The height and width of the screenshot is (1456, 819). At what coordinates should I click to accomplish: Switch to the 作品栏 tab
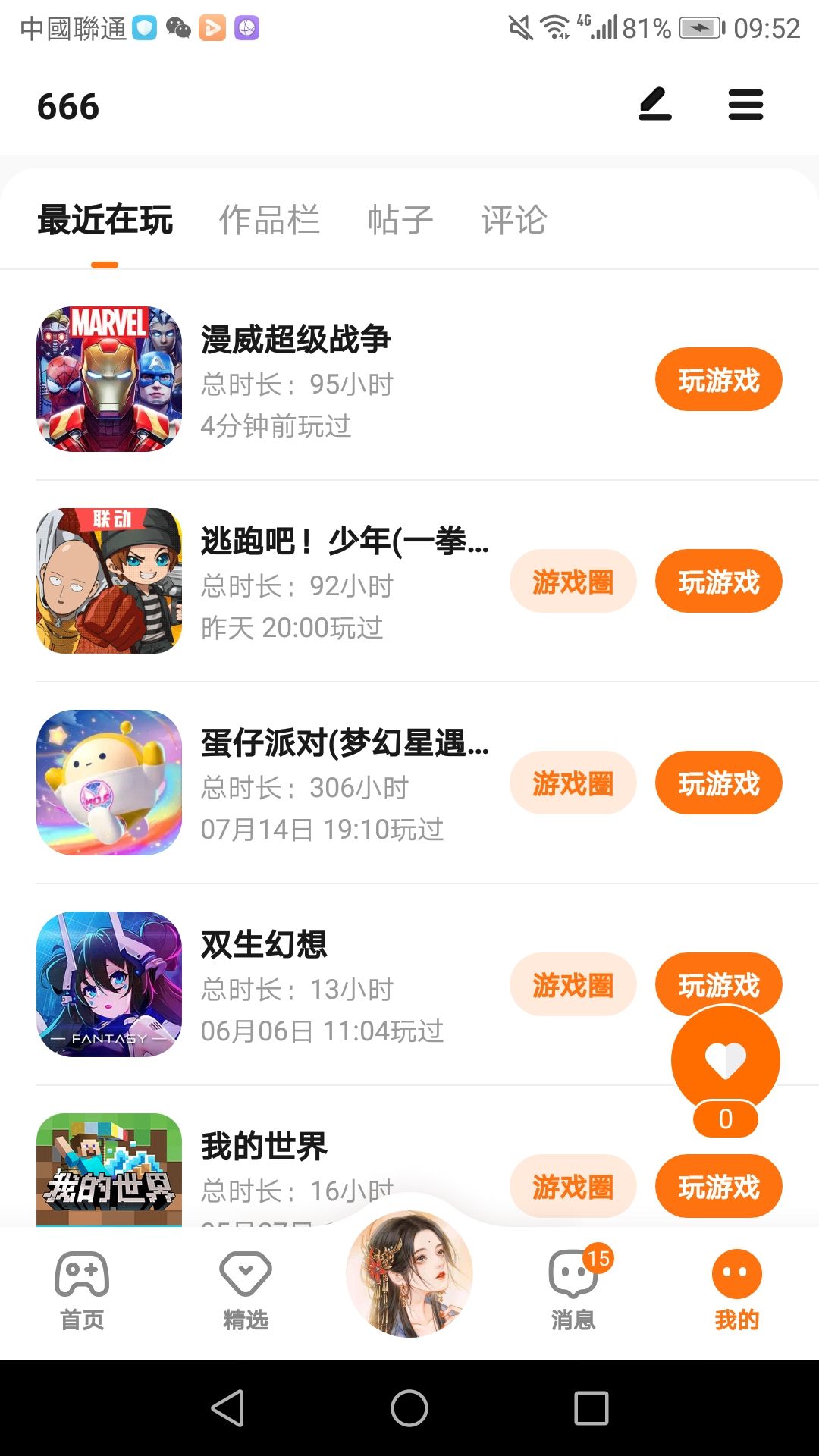point(269,220)
